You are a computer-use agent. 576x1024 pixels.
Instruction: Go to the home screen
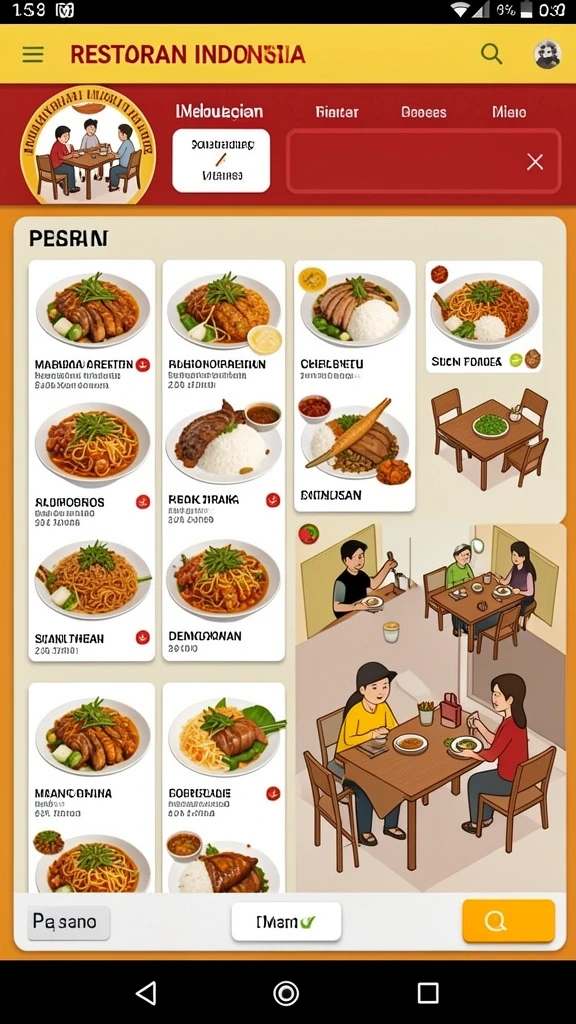pyautogui.click(x=286, y=993)
